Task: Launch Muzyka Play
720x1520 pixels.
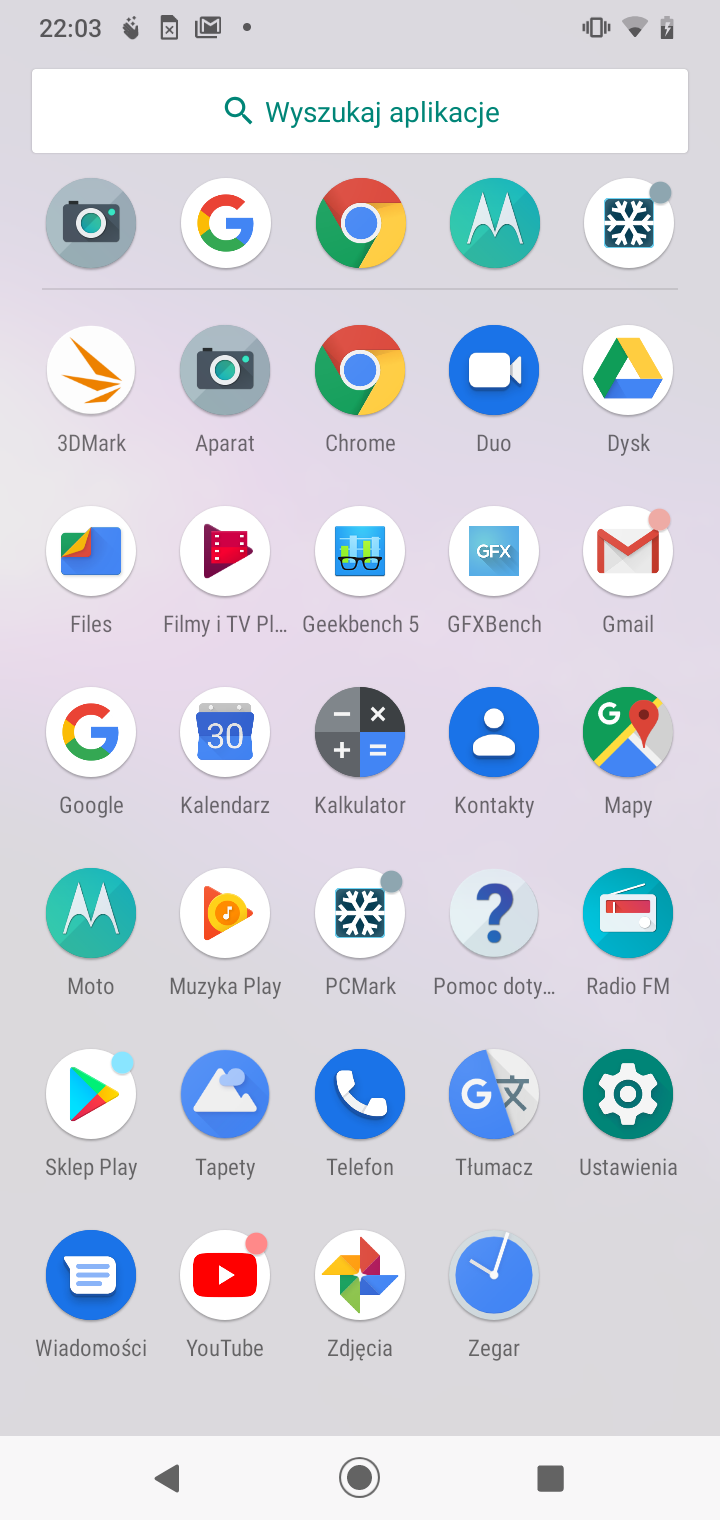Action: point(225,913)
